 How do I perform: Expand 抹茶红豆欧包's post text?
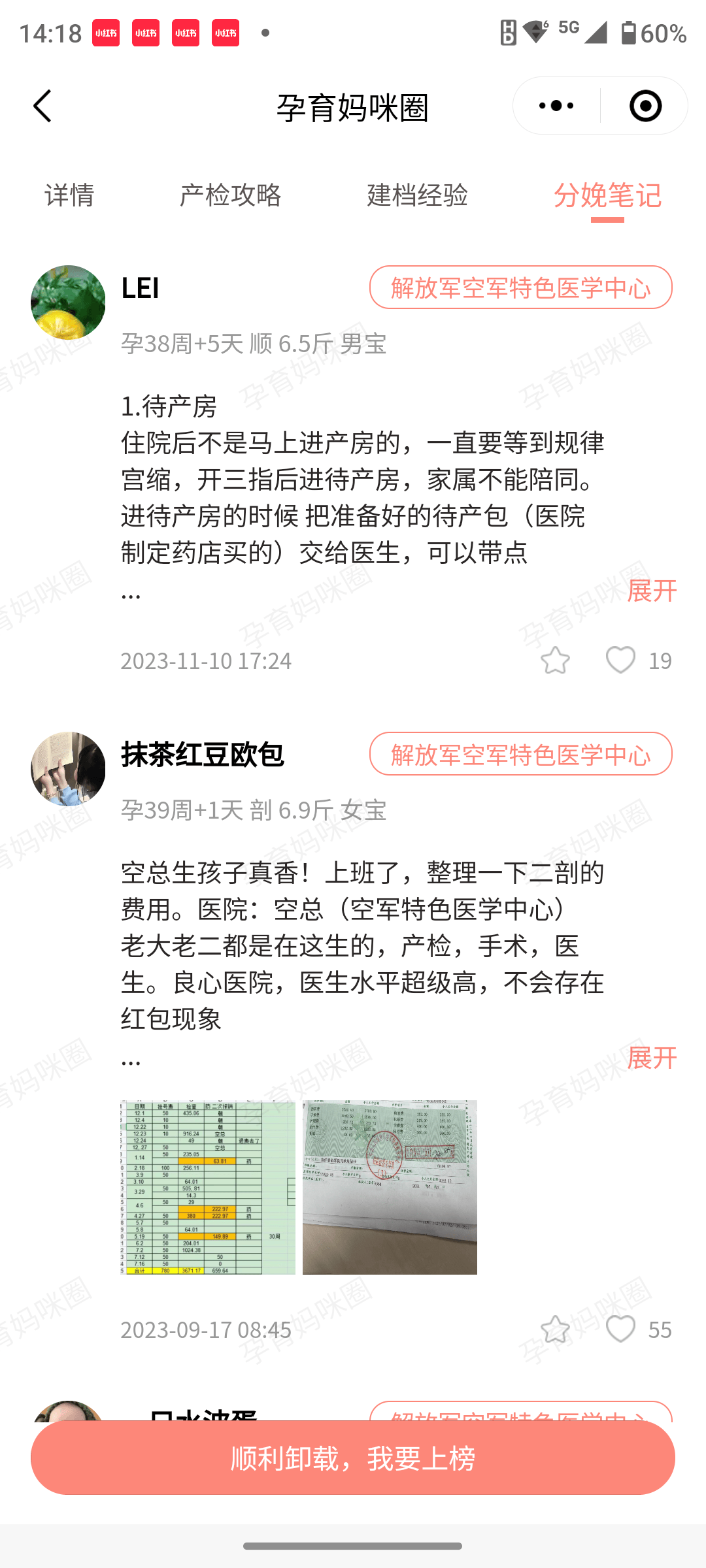[x=651, y=1057]
